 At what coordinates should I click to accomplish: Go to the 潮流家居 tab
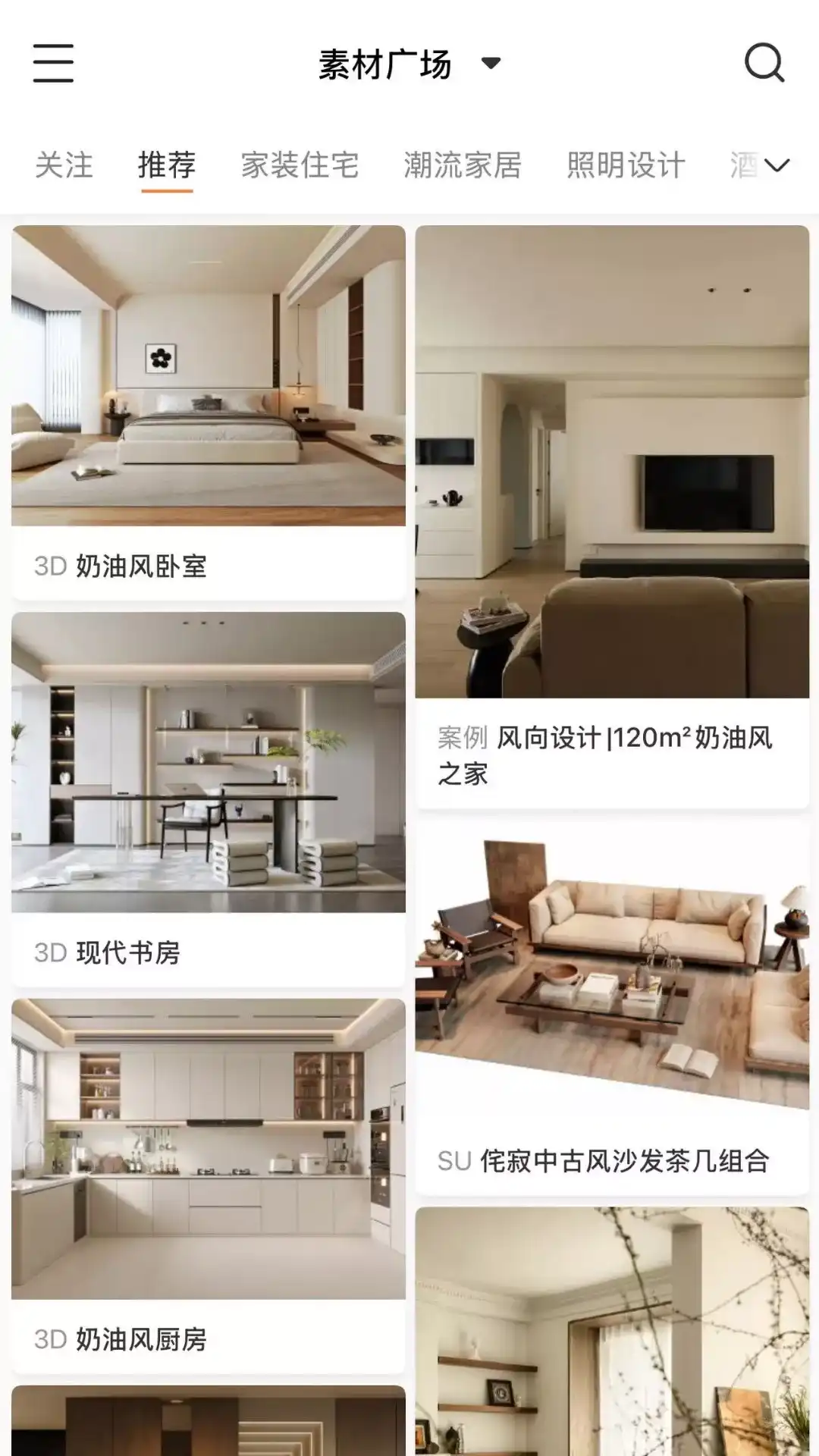point(463,165)
